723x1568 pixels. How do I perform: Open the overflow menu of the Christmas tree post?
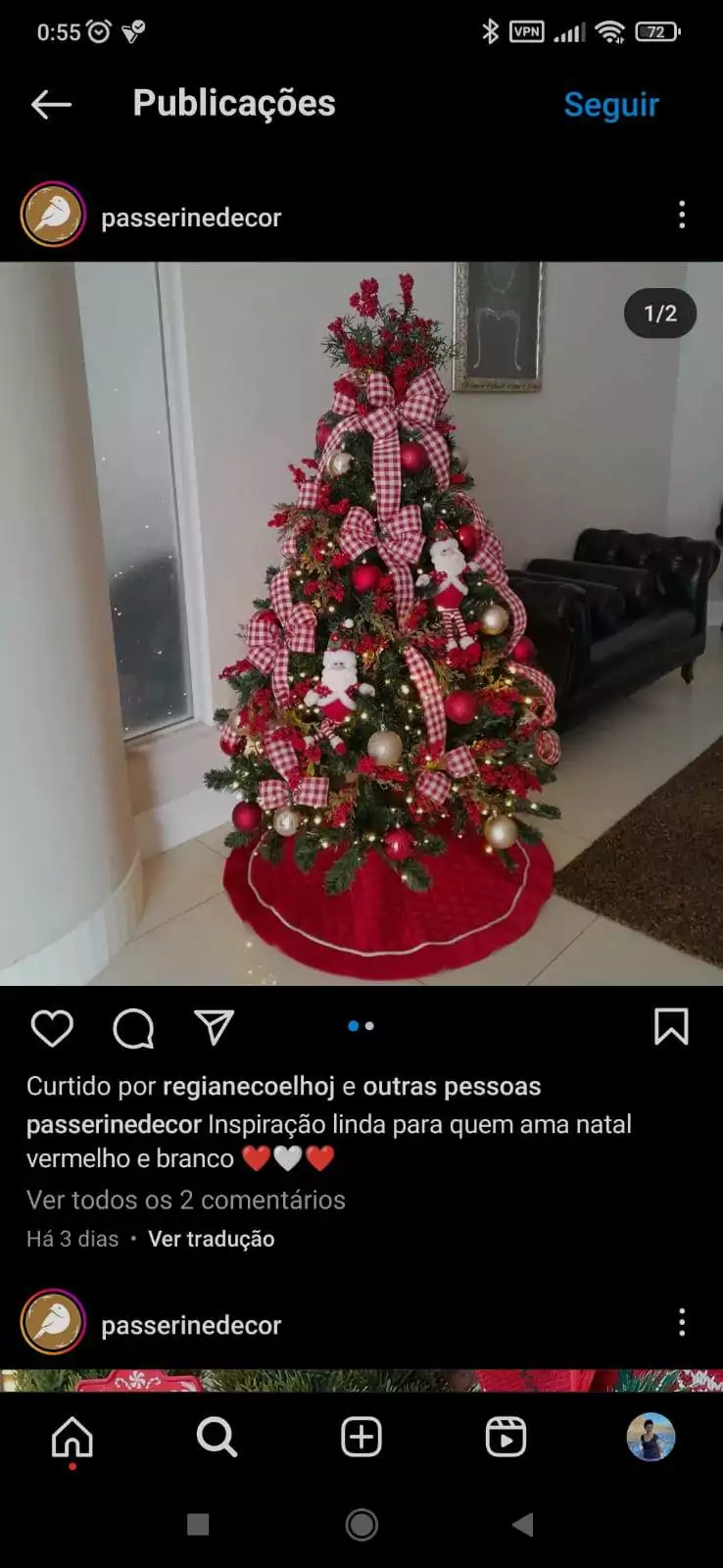[x=682, y=216]
